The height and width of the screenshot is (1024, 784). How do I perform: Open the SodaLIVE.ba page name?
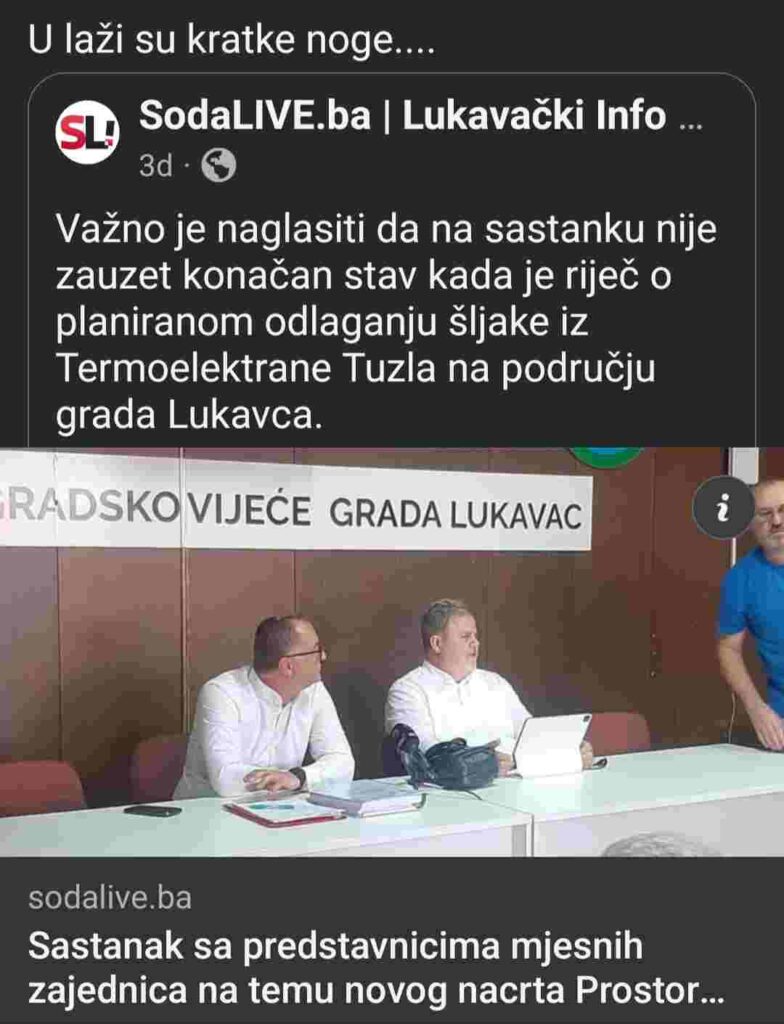(x=402, y=117)
